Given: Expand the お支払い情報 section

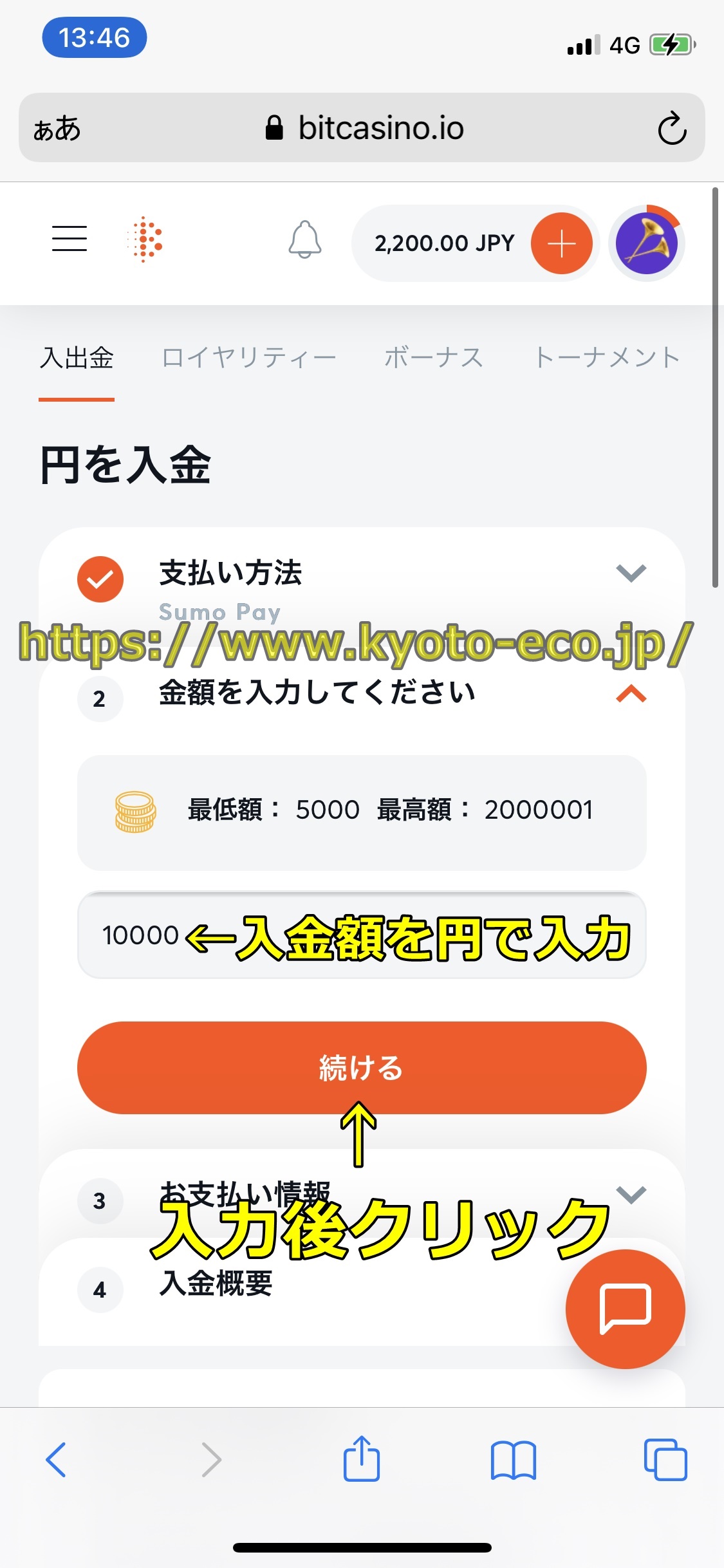Looking at the screenshot, I should point(631,1194).
